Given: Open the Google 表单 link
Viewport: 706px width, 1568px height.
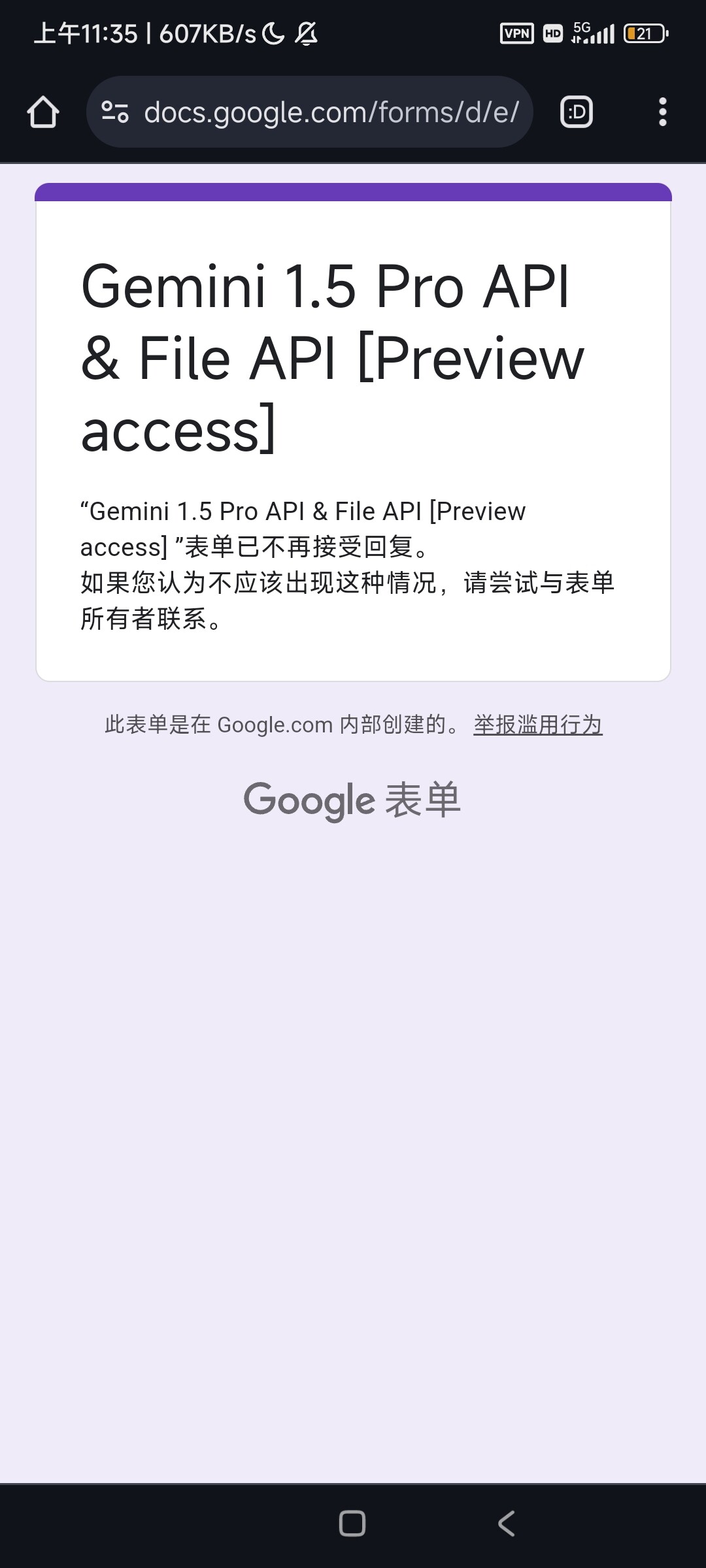Looking at the screenshot, I should [x=352, y=800].
